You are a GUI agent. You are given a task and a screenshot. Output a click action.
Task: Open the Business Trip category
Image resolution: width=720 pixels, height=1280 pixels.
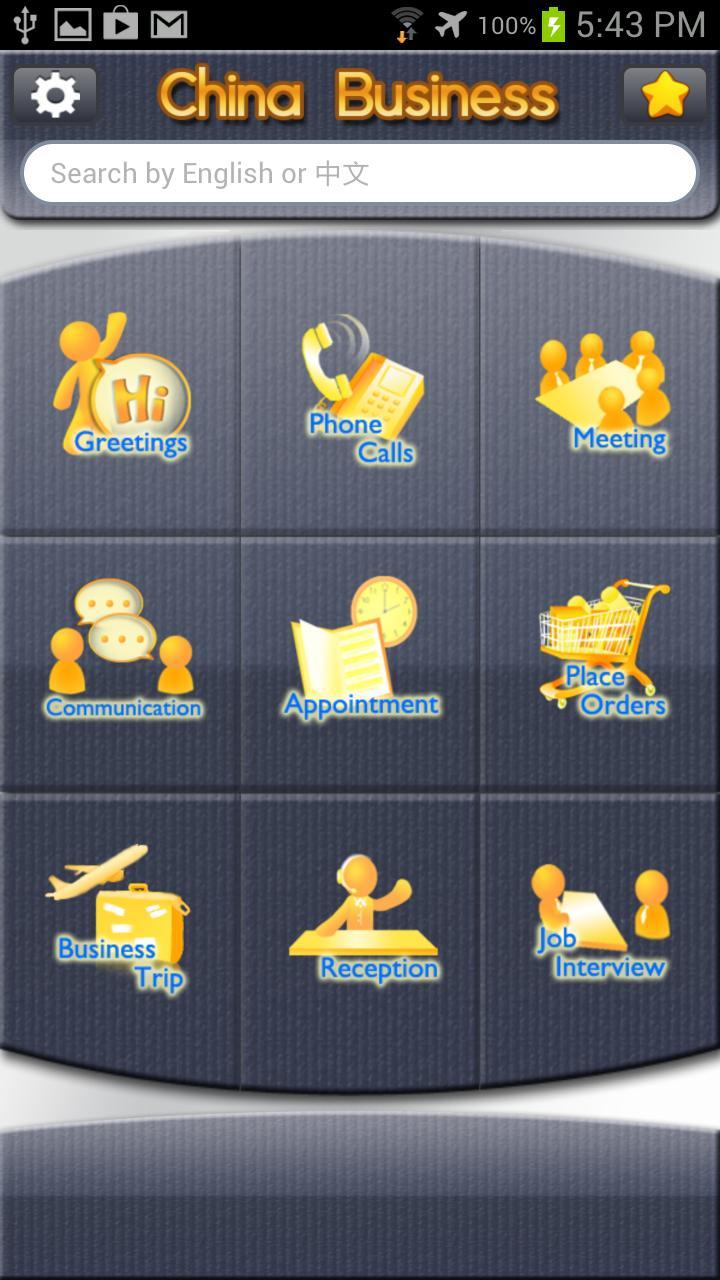120,920
